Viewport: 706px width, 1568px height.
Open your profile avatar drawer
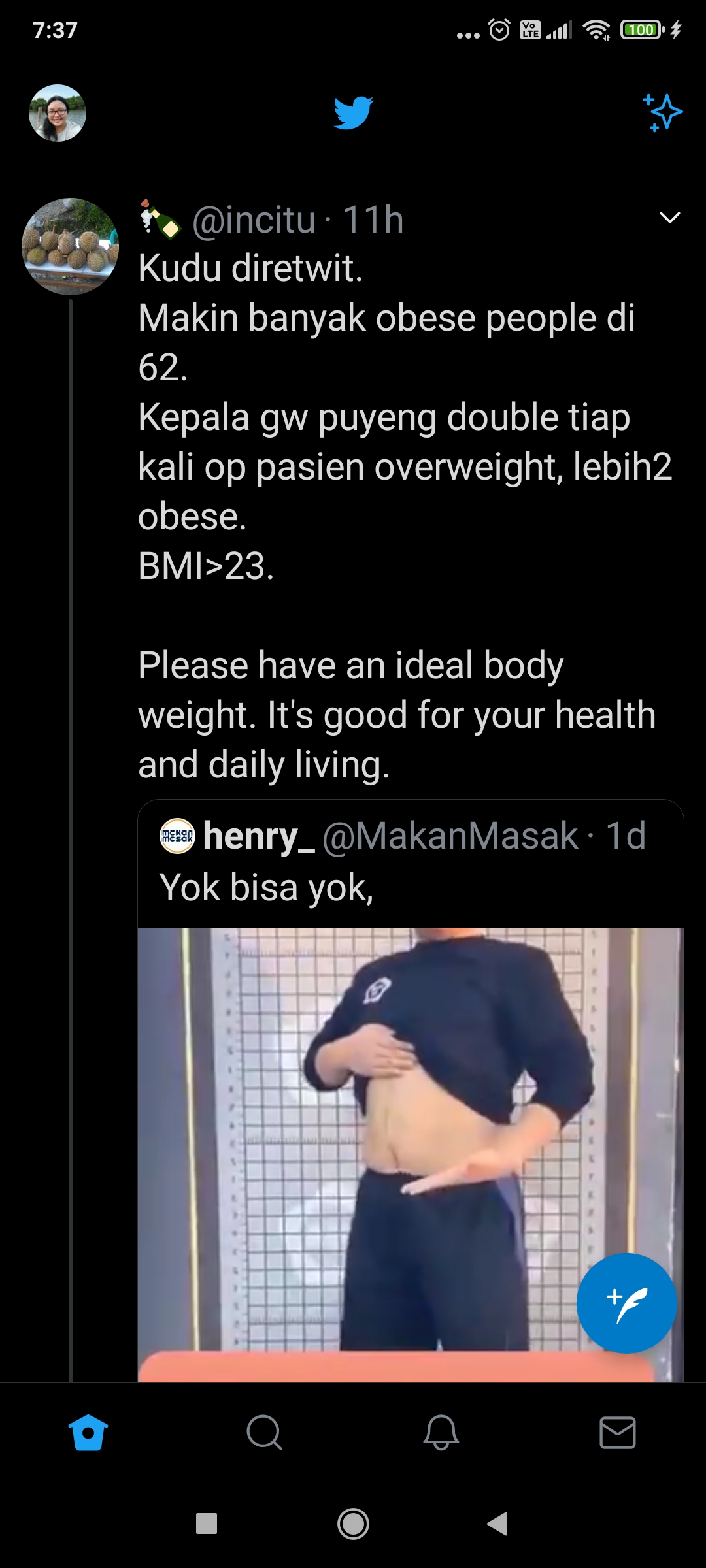pos(58,113)
